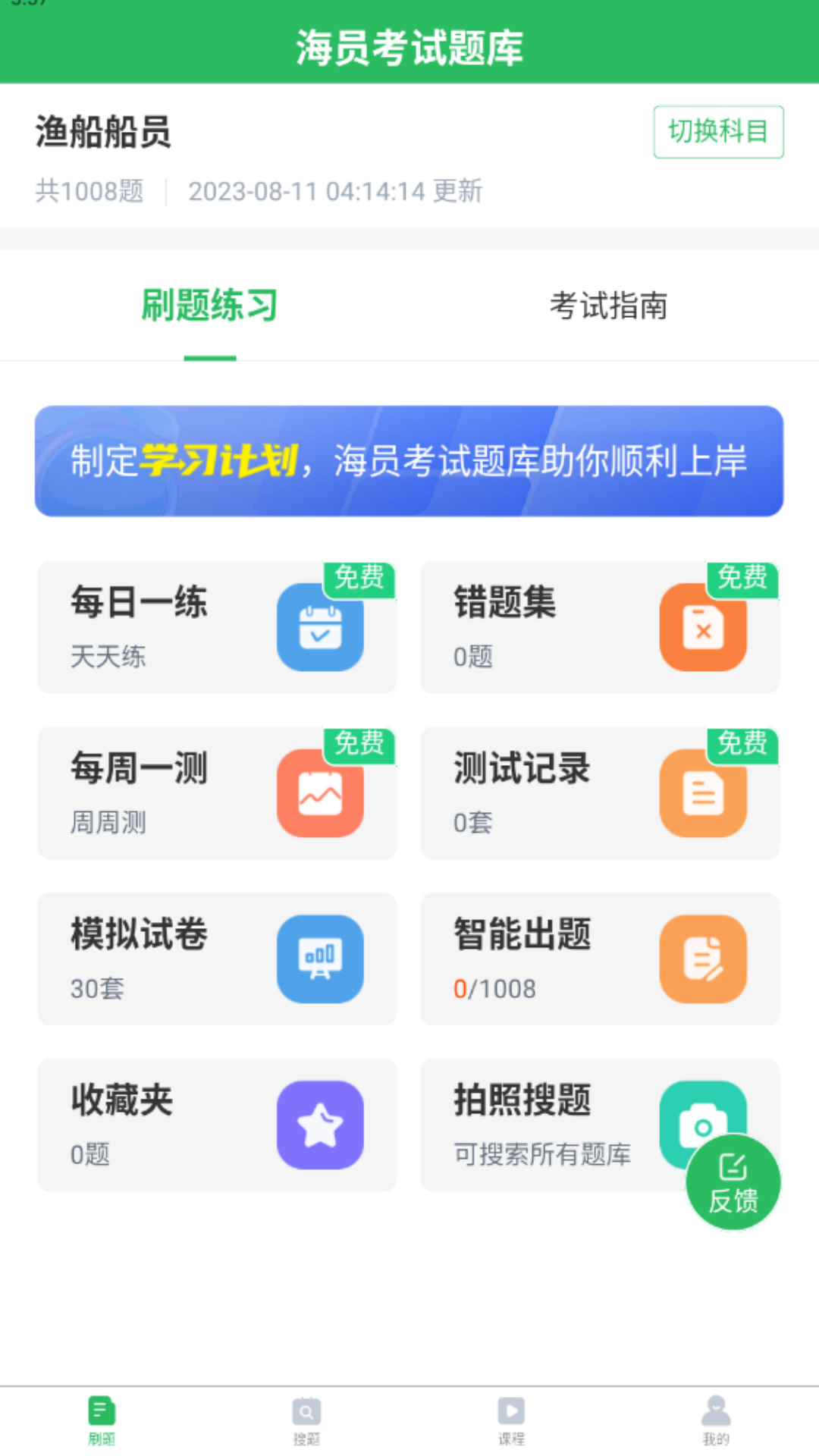The height and width of the screenshot is (1456, 819).
Task: Check the 智能出题 0/1008 progress counter
Action: click(x=494, y=988)
